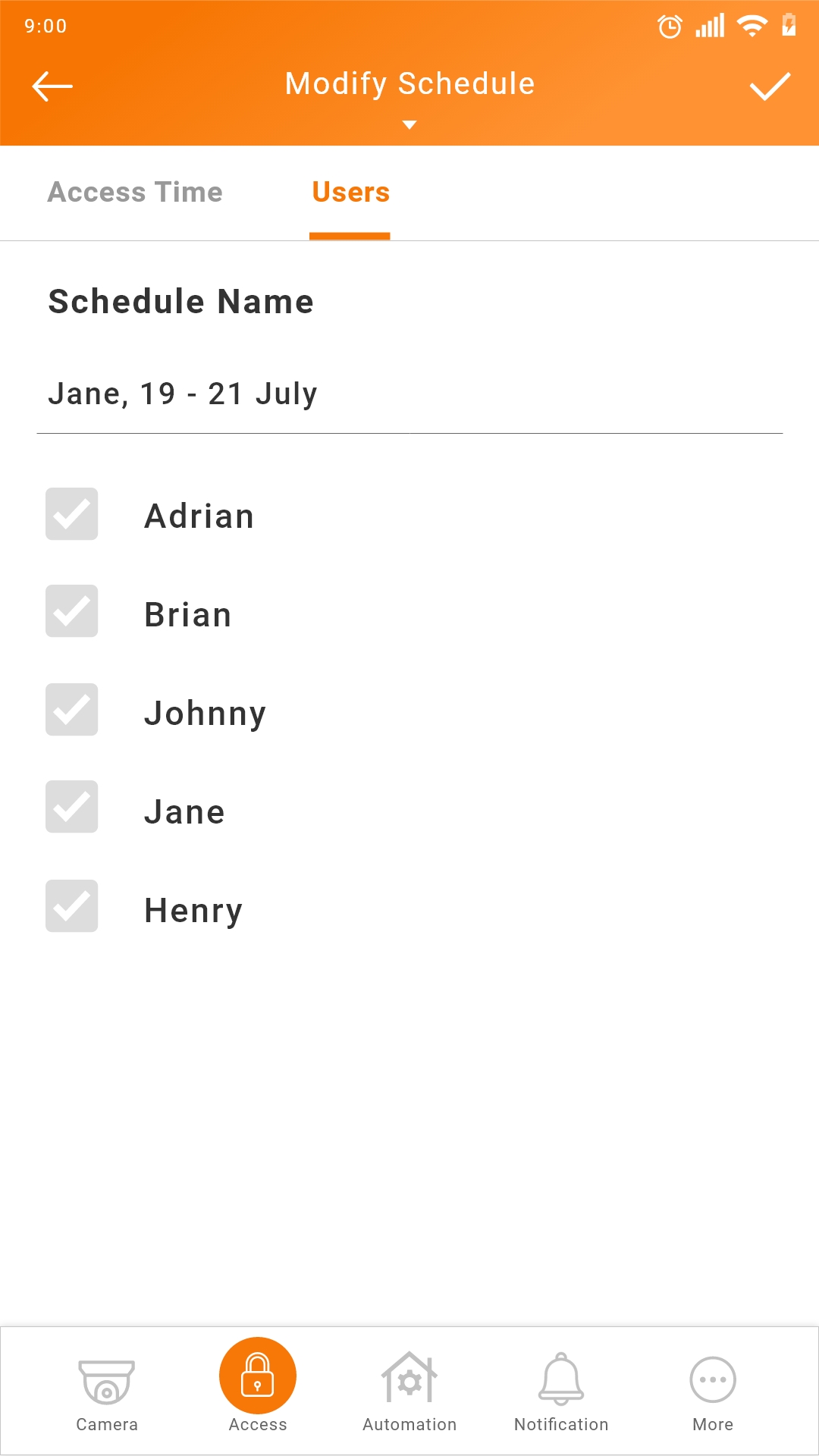Go to the Automation section
Screen dimensions: 819x1456
[x=409, y=1392]
